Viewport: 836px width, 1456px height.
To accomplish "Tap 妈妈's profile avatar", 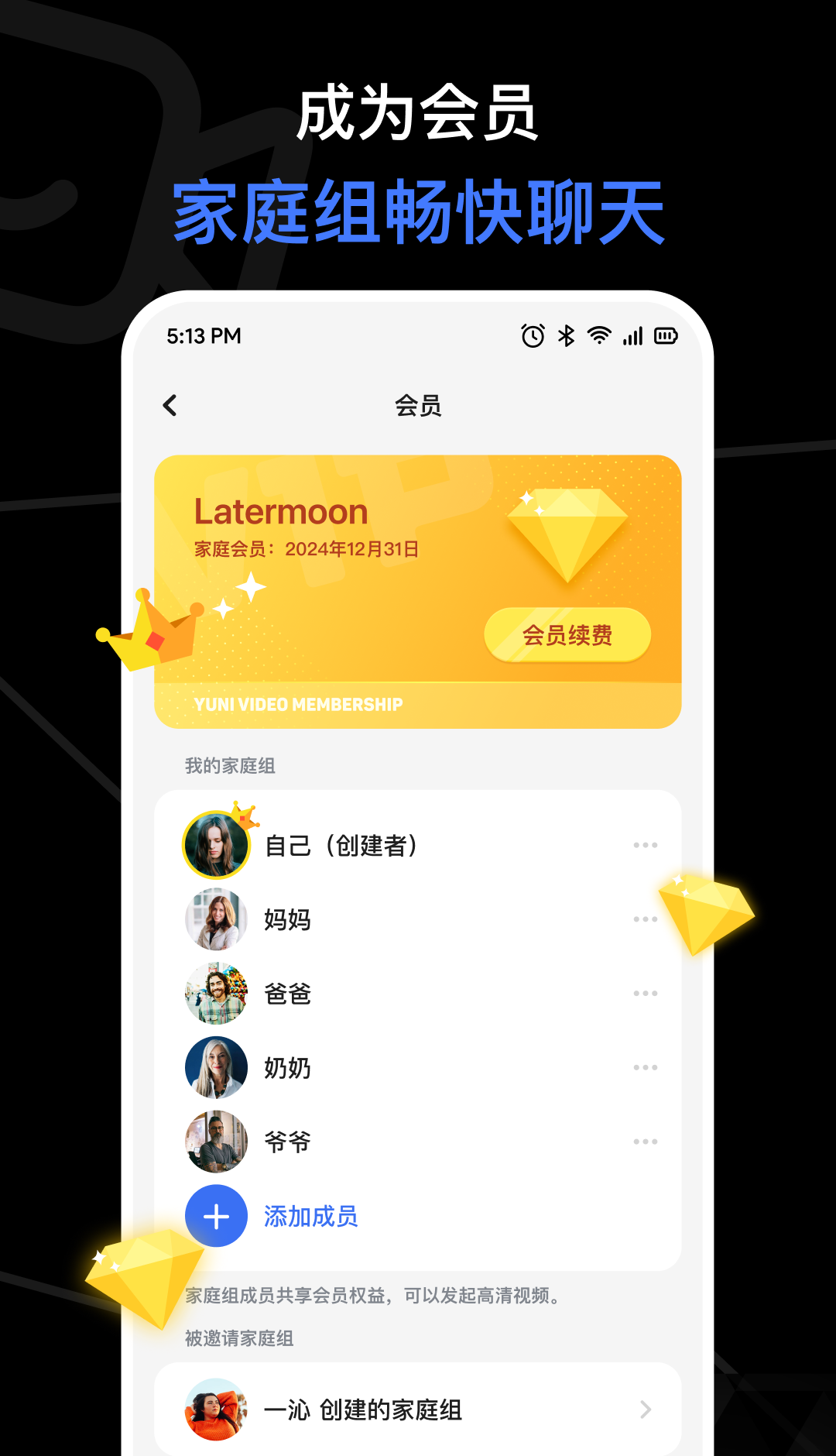I will (x=216, y=919).
